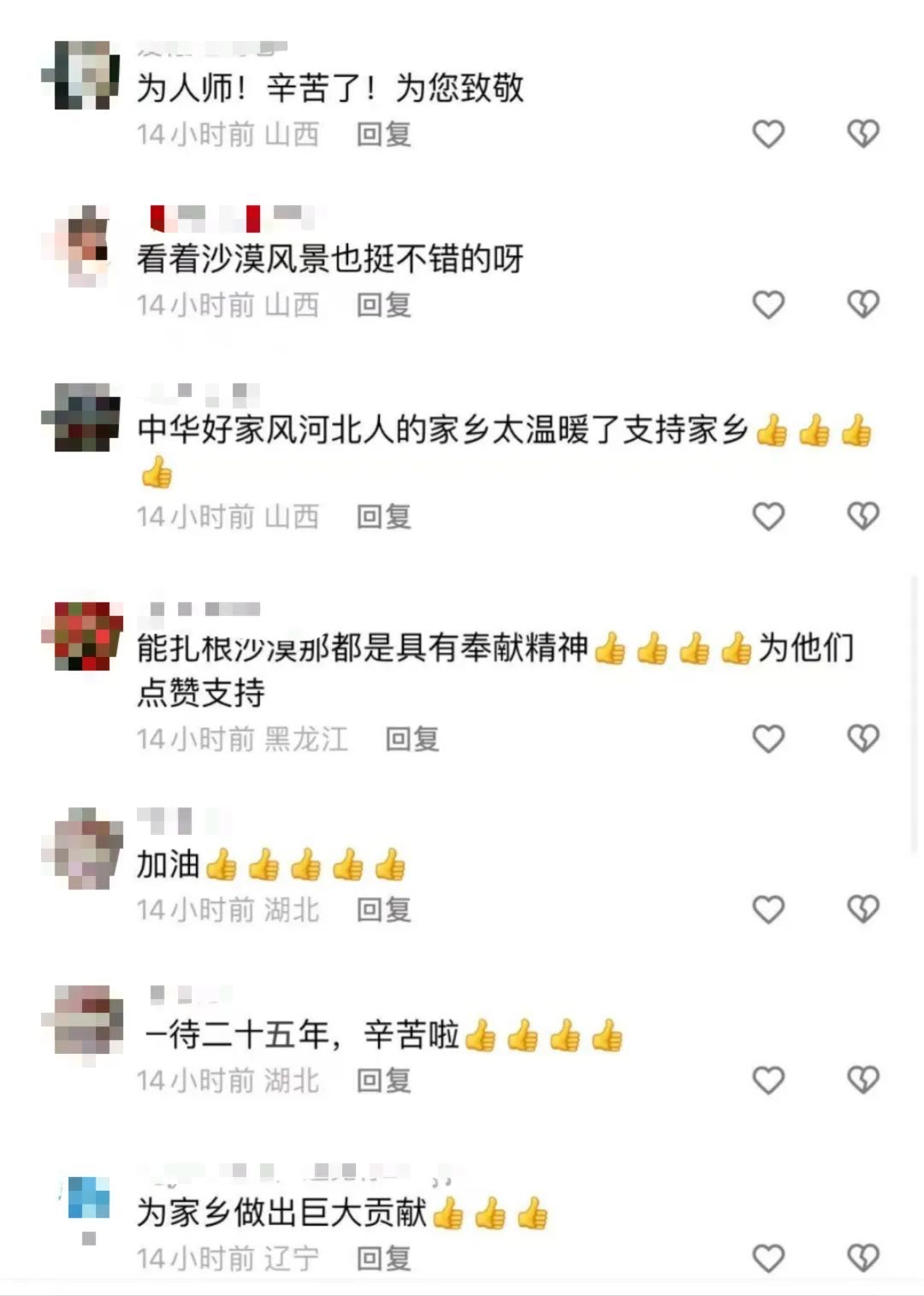Reply to "为人师！辛苦了！为您致敬" comment

click(x=383, y=134)
